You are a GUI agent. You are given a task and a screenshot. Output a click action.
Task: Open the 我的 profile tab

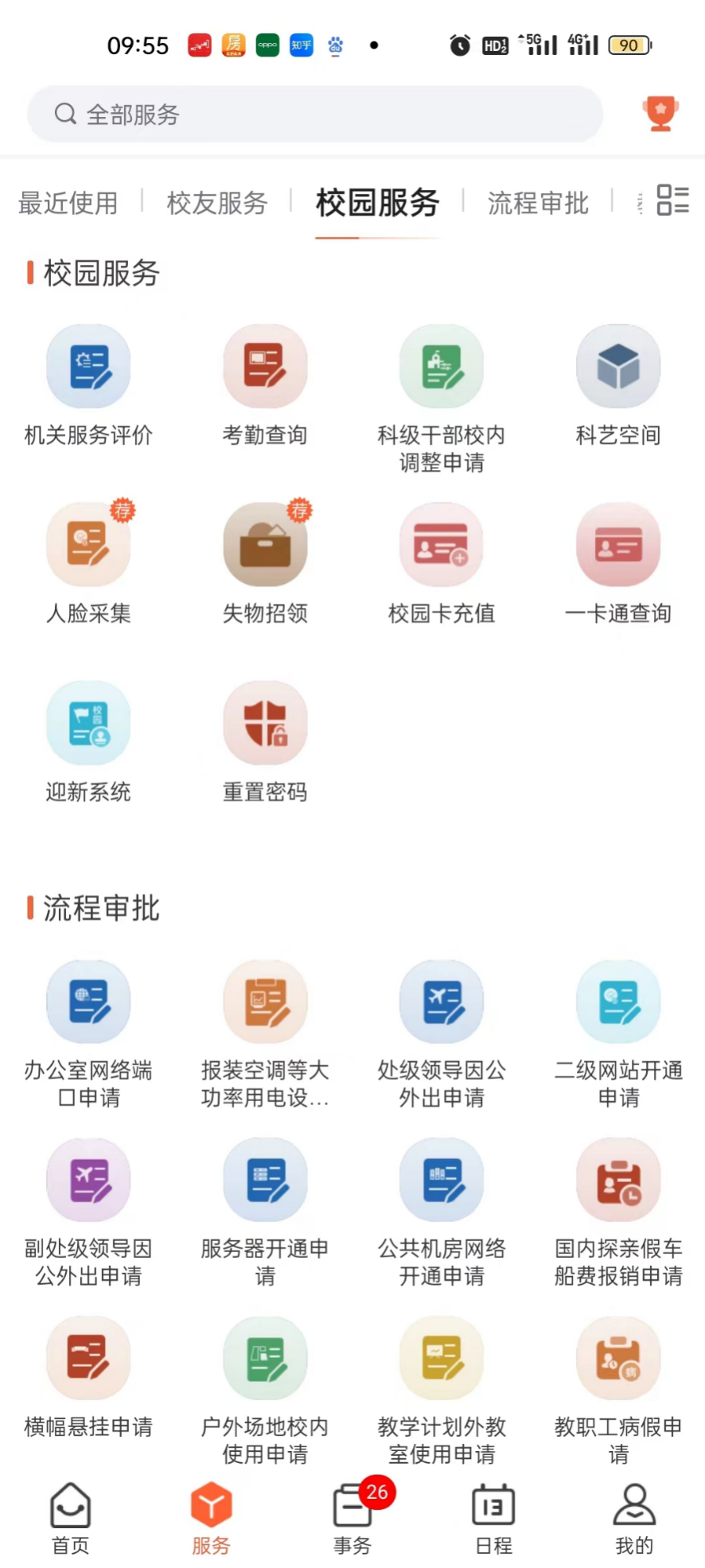634,1517
